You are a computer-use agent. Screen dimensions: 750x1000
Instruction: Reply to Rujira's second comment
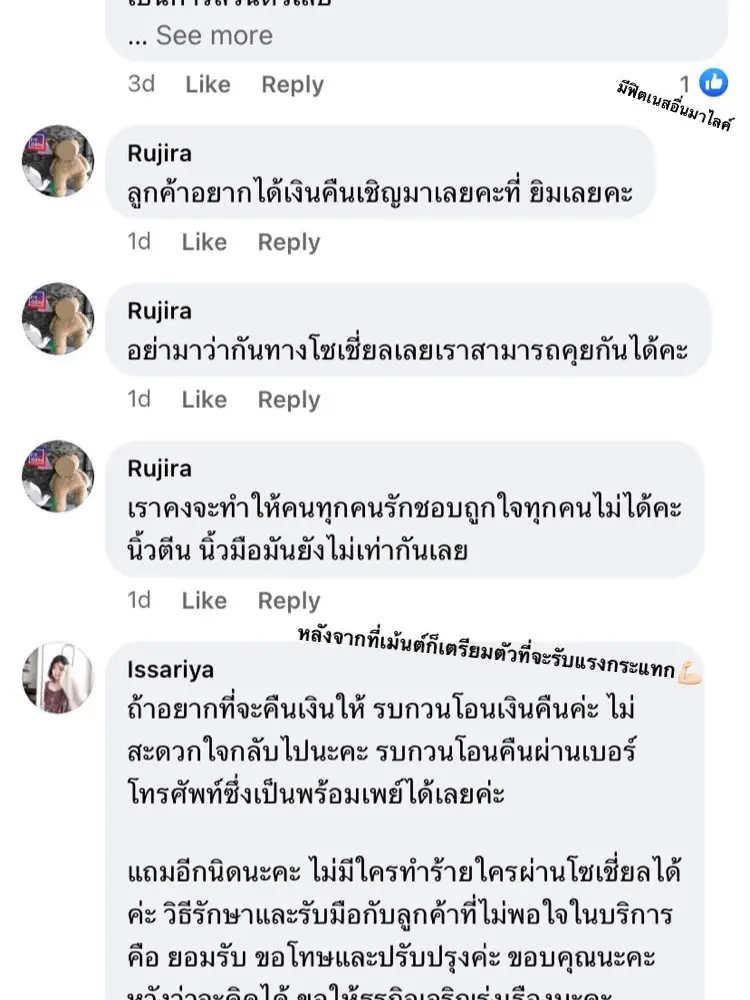coord(288,399)
